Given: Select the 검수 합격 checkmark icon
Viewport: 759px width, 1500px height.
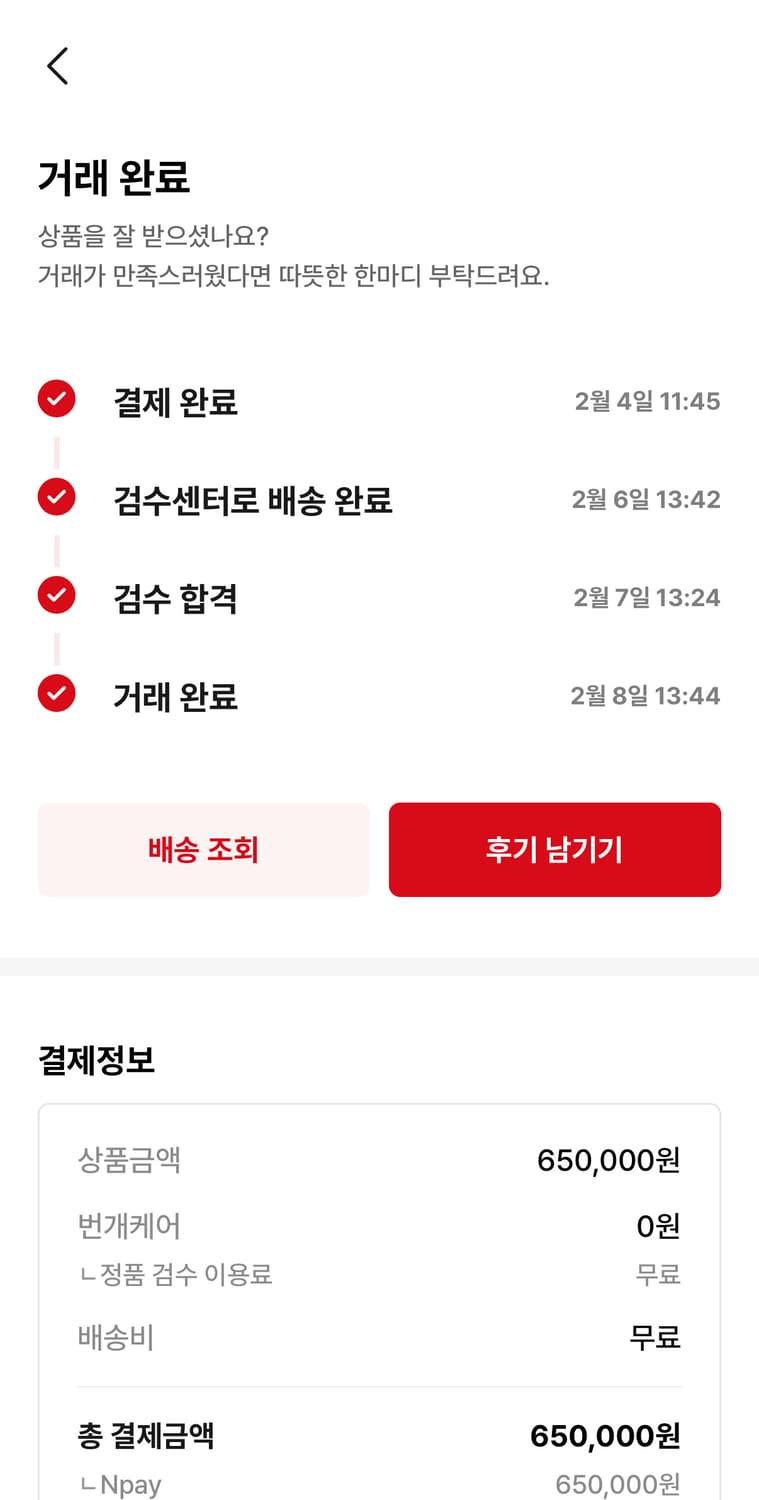Looking at the screenshot, I should coord(56,596).
